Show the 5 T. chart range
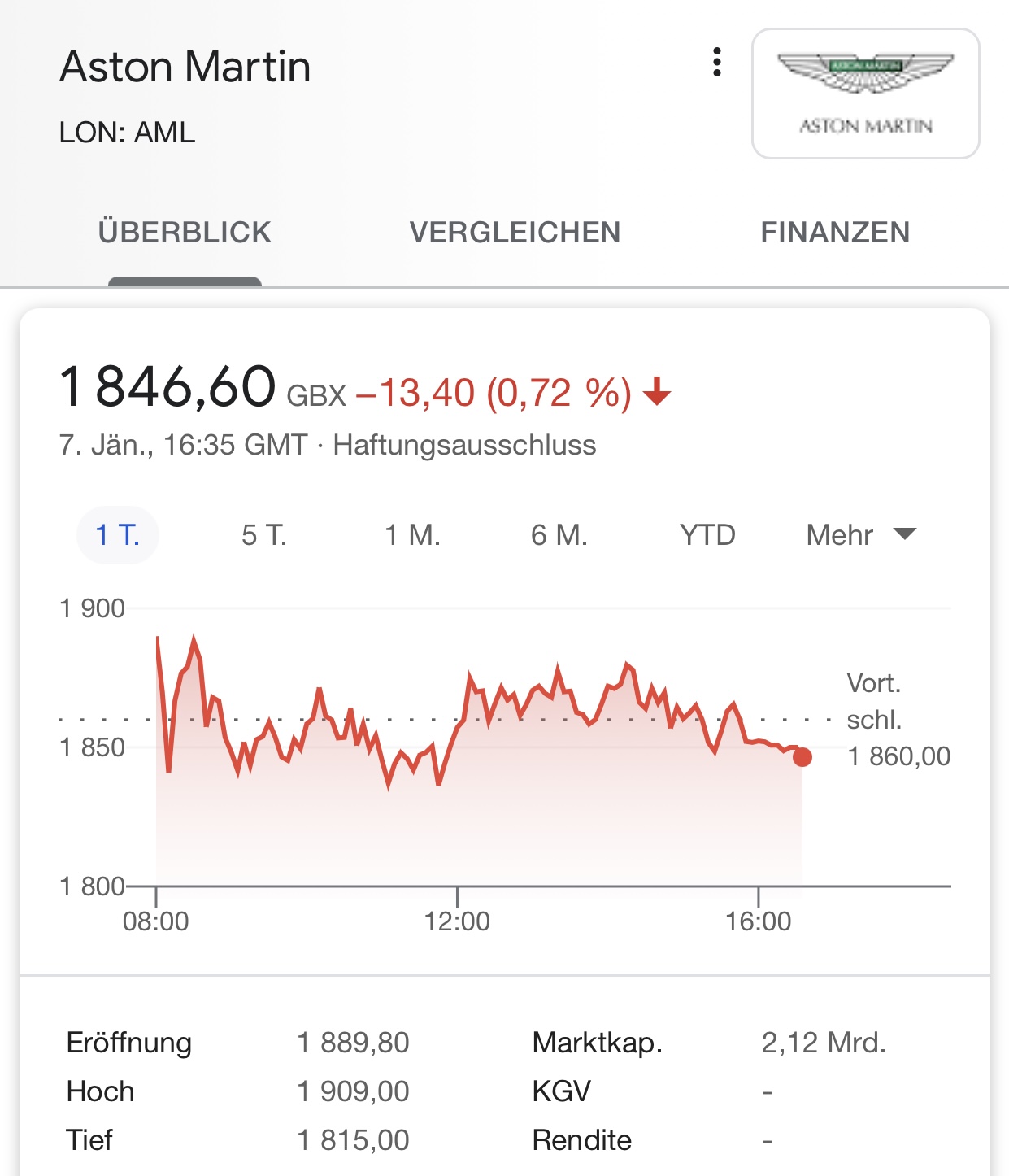 tap(264, 535)
